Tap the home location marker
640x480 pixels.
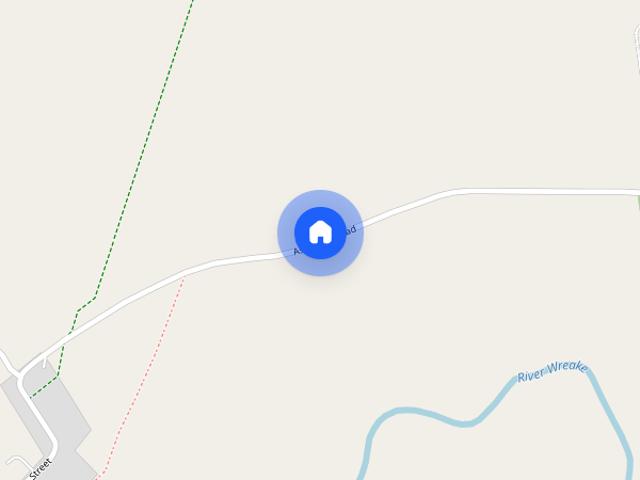320,232
